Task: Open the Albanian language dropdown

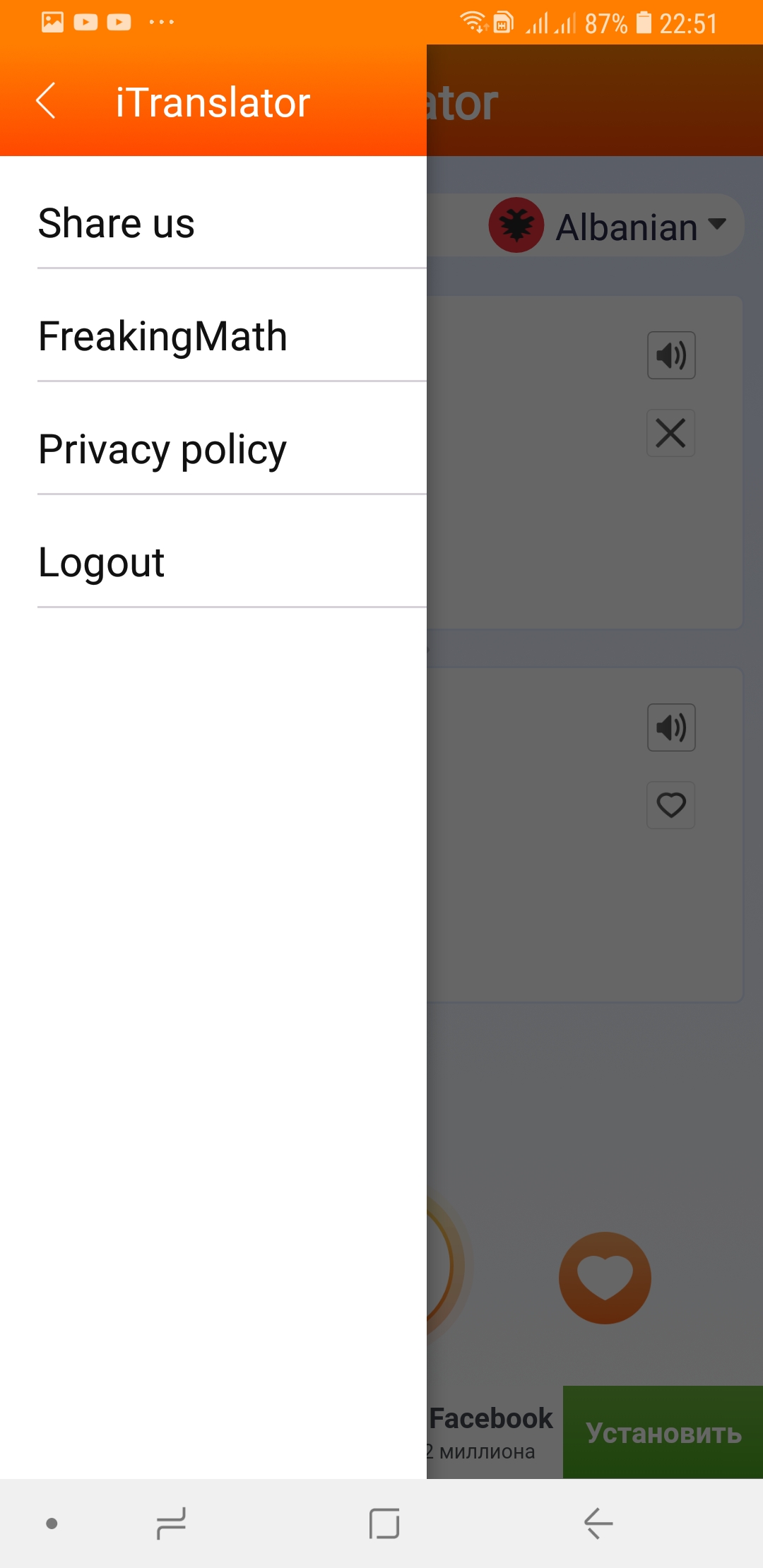Action: 608,226
